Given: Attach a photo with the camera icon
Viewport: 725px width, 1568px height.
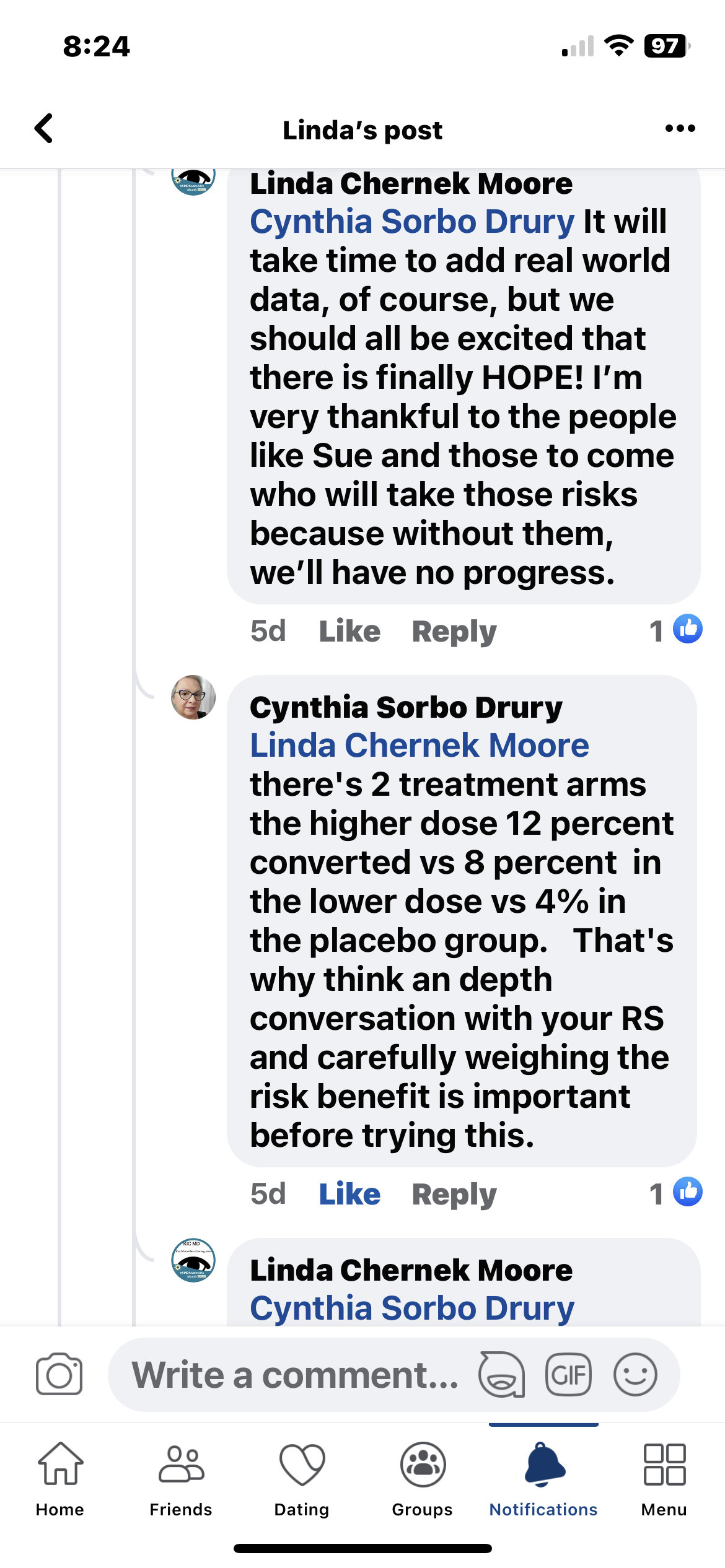Looking at the screenshot, I should 59,1374.
